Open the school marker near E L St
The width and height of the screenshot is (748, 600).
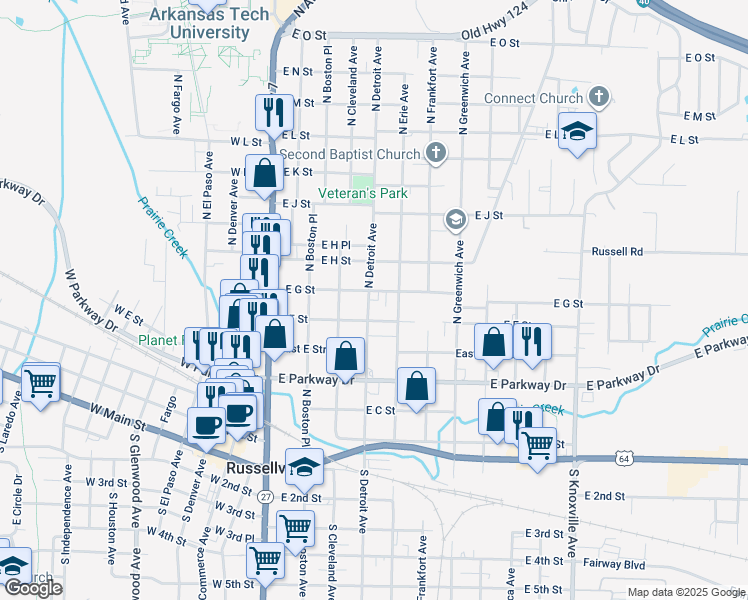(x=577, y=134)
